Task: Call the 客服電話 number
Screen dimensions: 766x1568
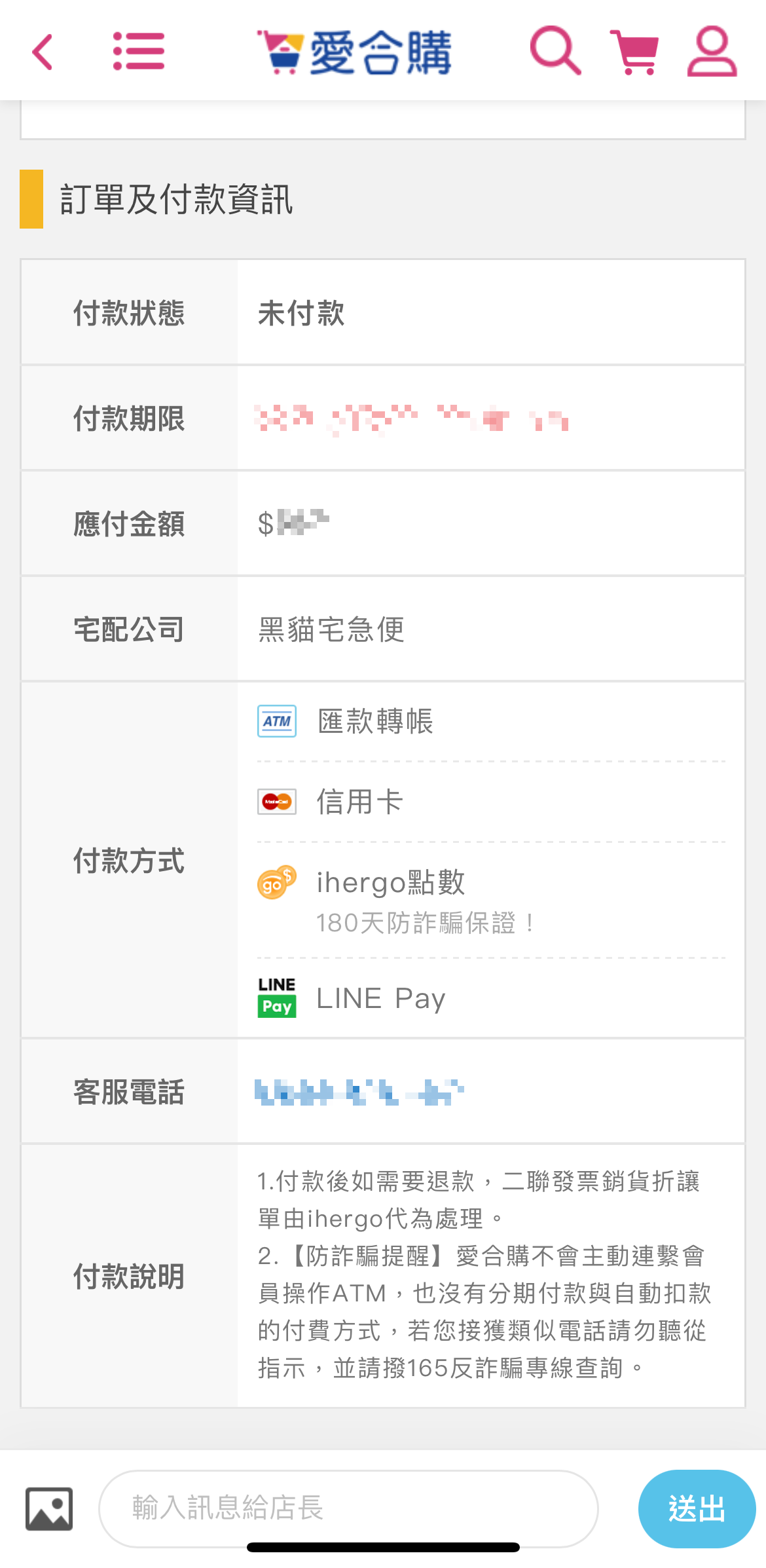Action: coord(359,1092)
